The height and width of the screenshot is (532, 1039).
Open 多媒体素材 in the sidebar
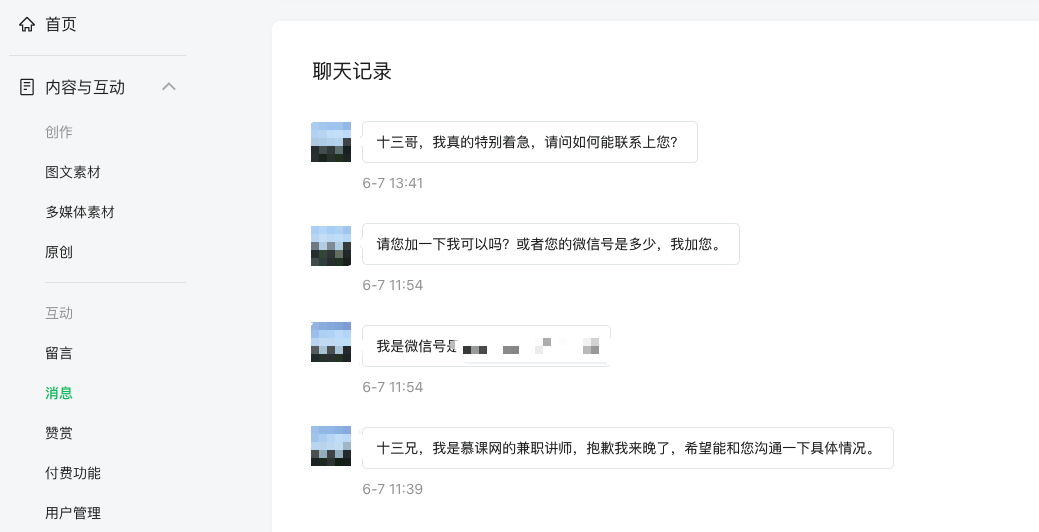pyautogui.click(x=80, y=212)
